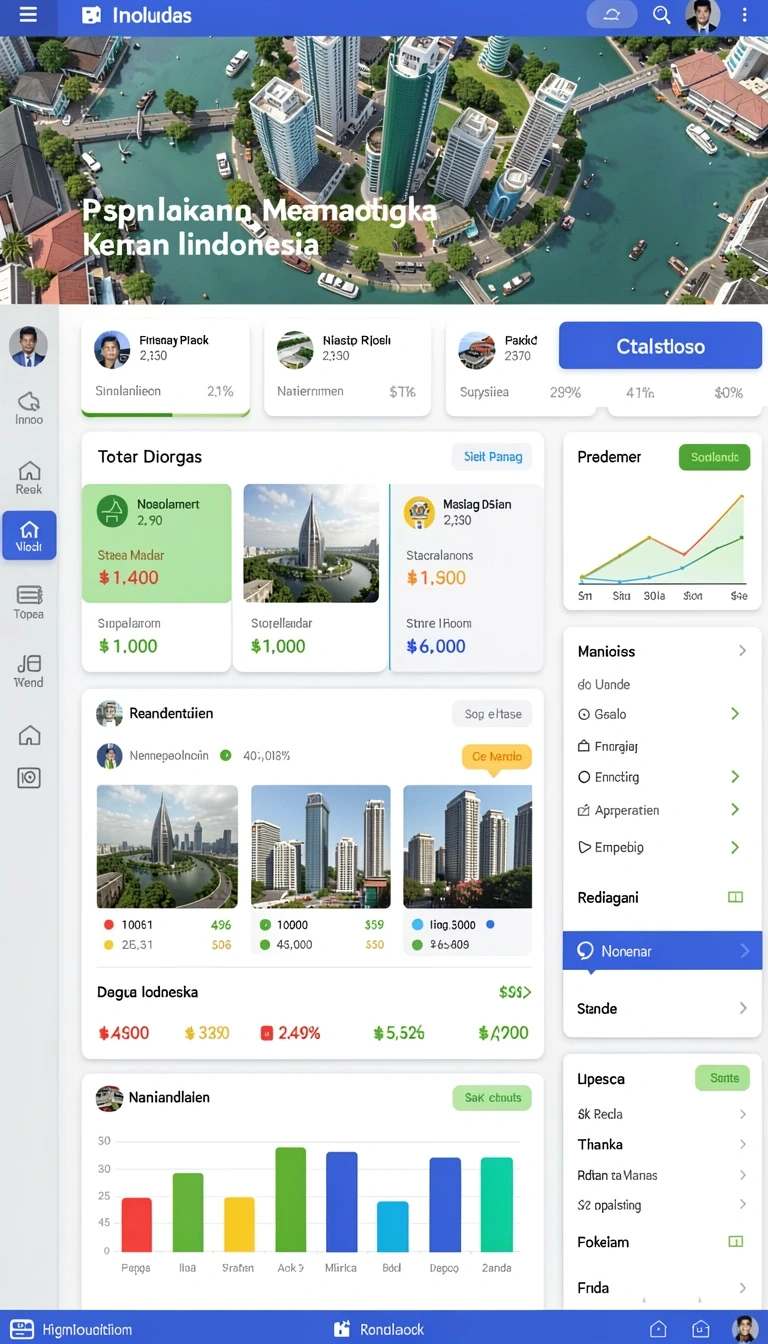The image size is (768, 1344).
Task: Tap the Sieit Panag button
Action: point(492,457)
